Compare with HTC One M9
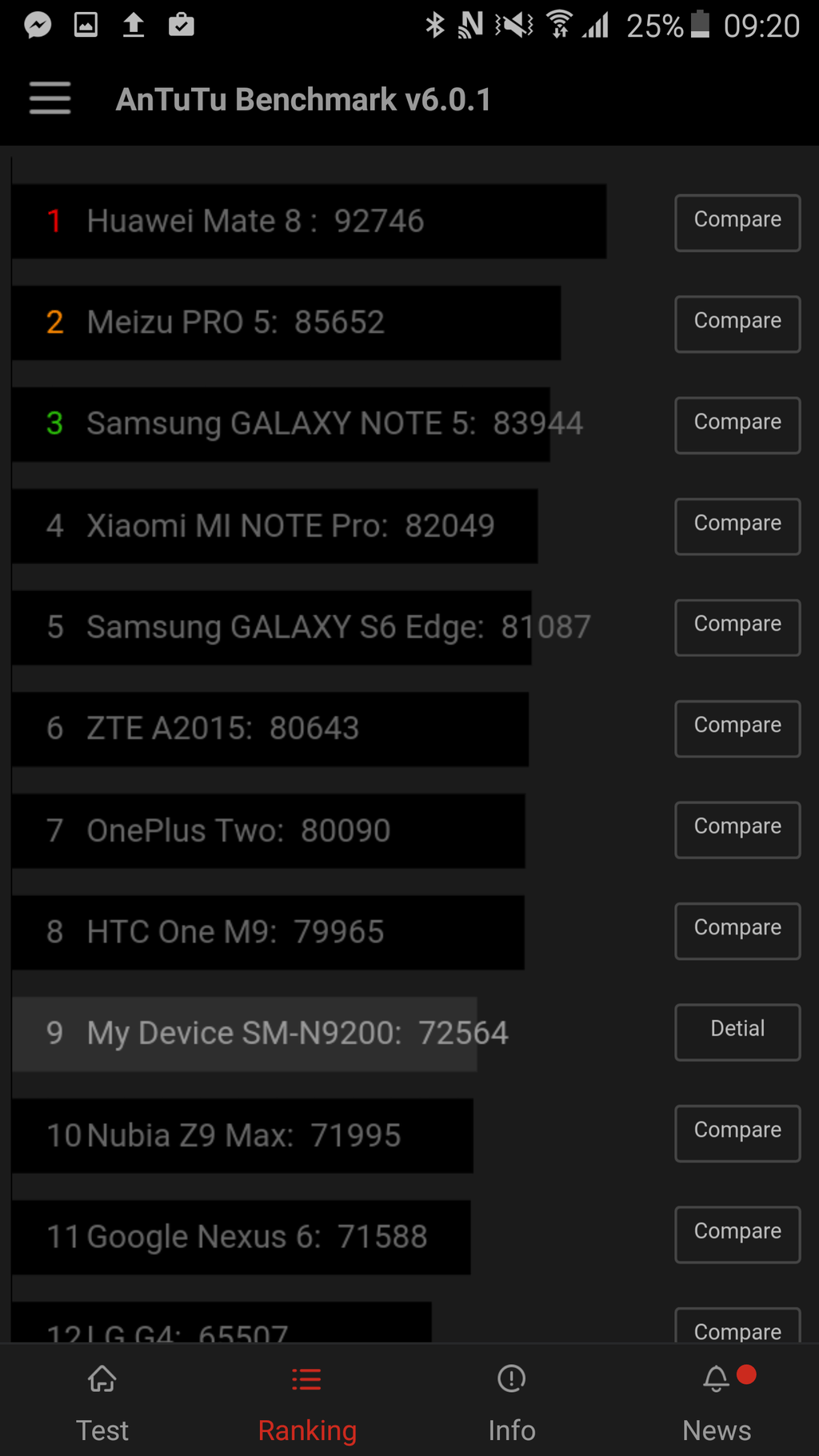Screen dimensions: 819x1456 pyautogui.click(x=737, y=931)
